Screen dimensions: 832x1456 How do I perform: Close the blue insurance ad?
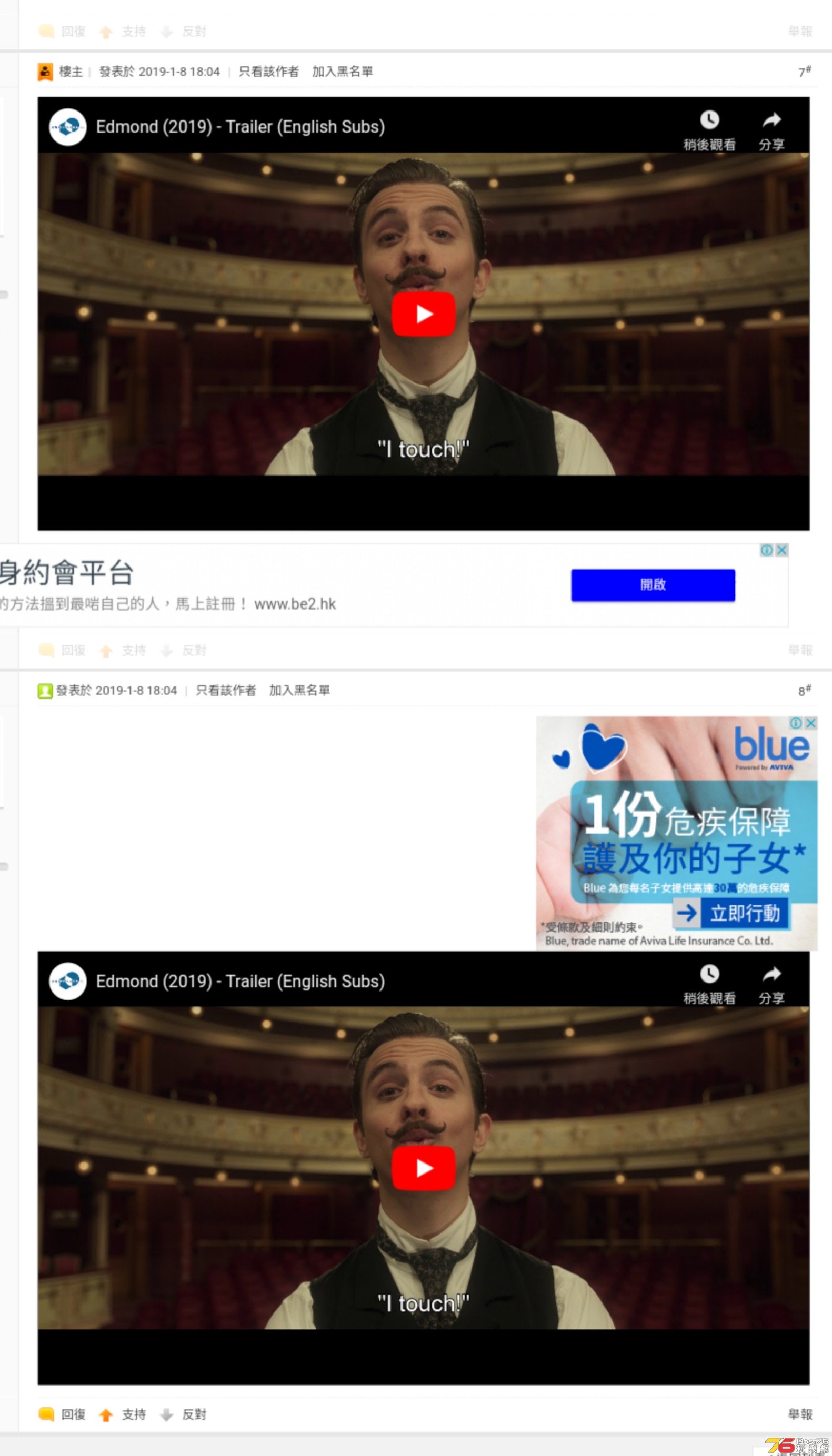click(x=810, y=723)
